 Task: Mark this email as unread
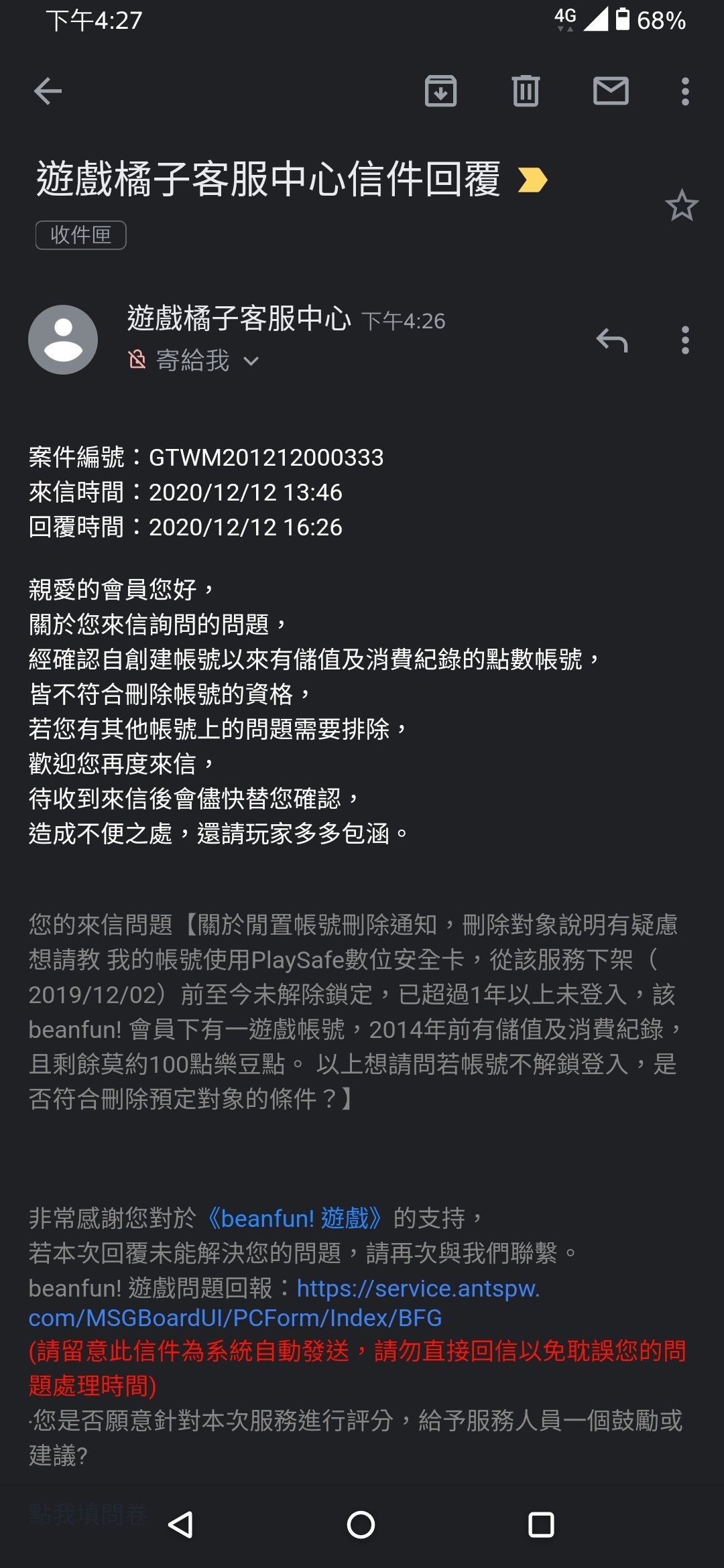611,91
